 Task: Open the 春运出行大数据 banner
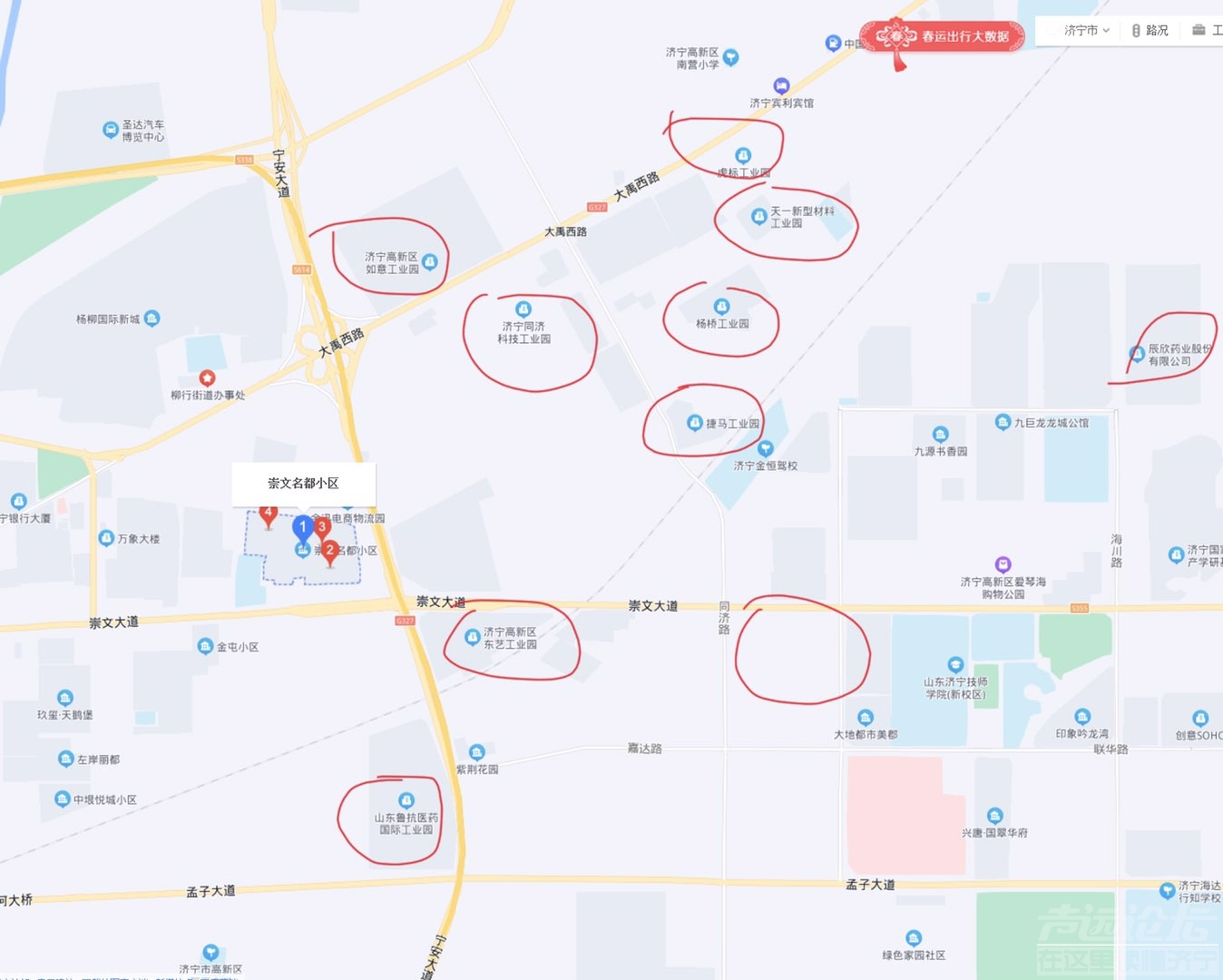(x=944, y=37)
